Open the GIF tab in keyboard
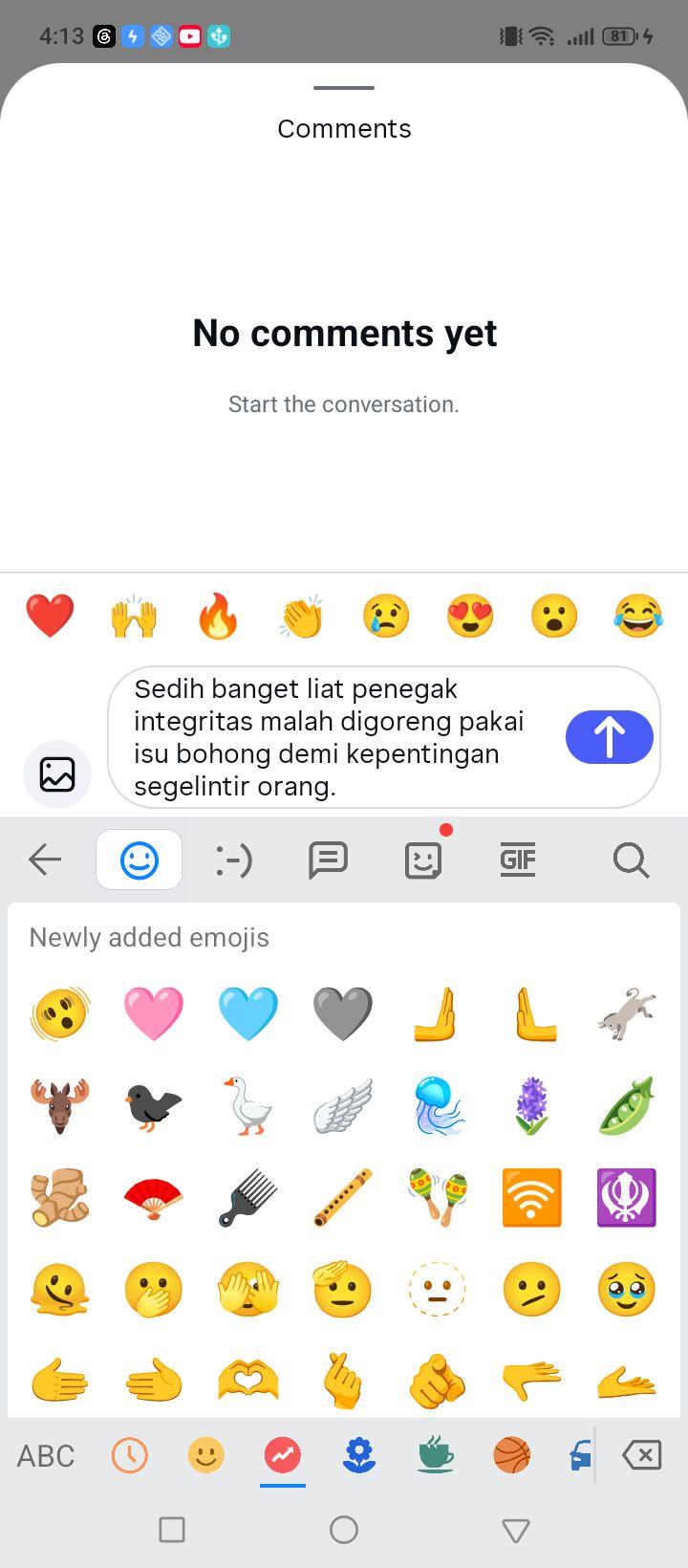Screen dimensions: 688x1568 point(518,860)
